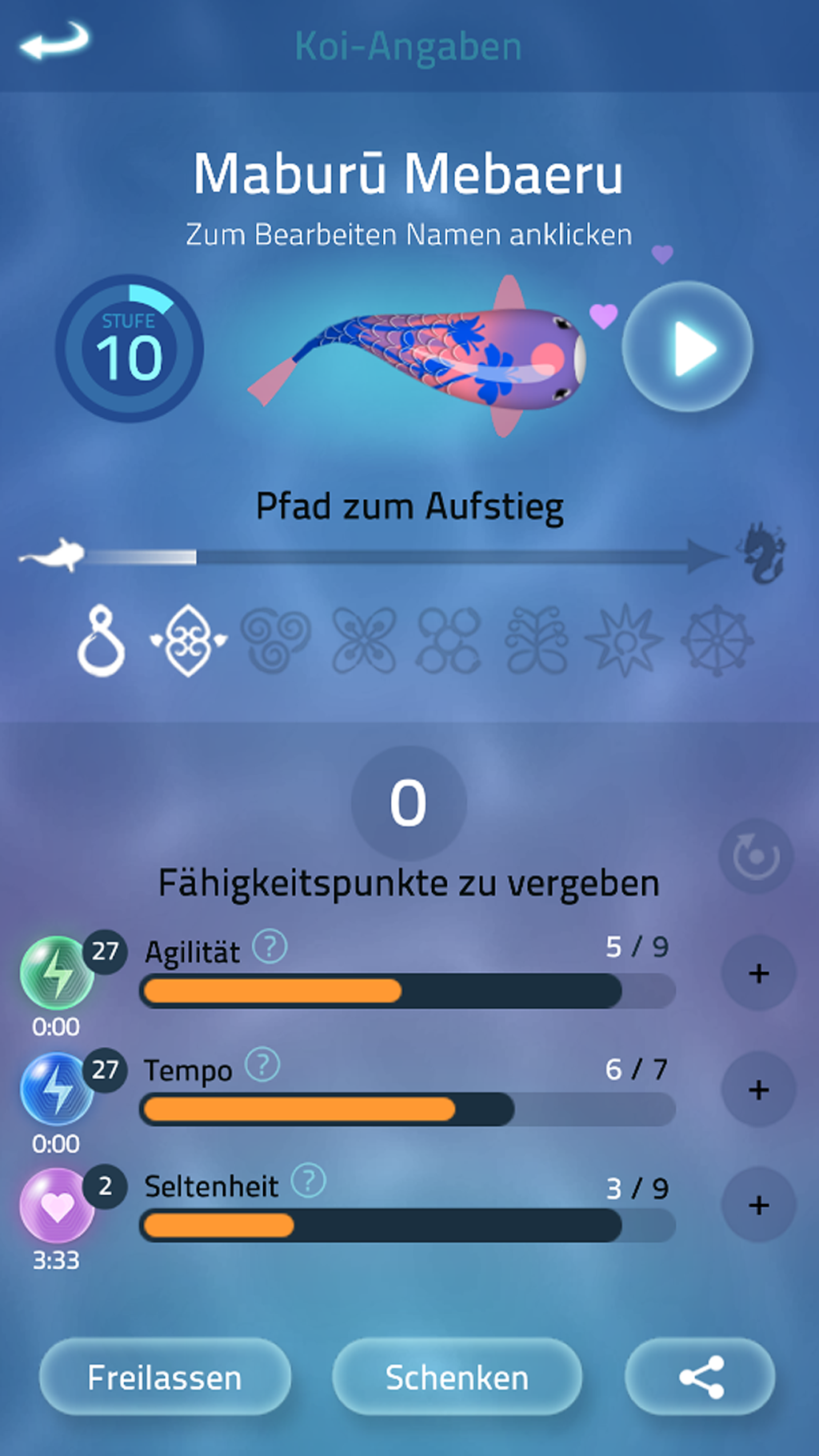
Task: Use the green Agilität booster orb
Action: coord(58,973)
